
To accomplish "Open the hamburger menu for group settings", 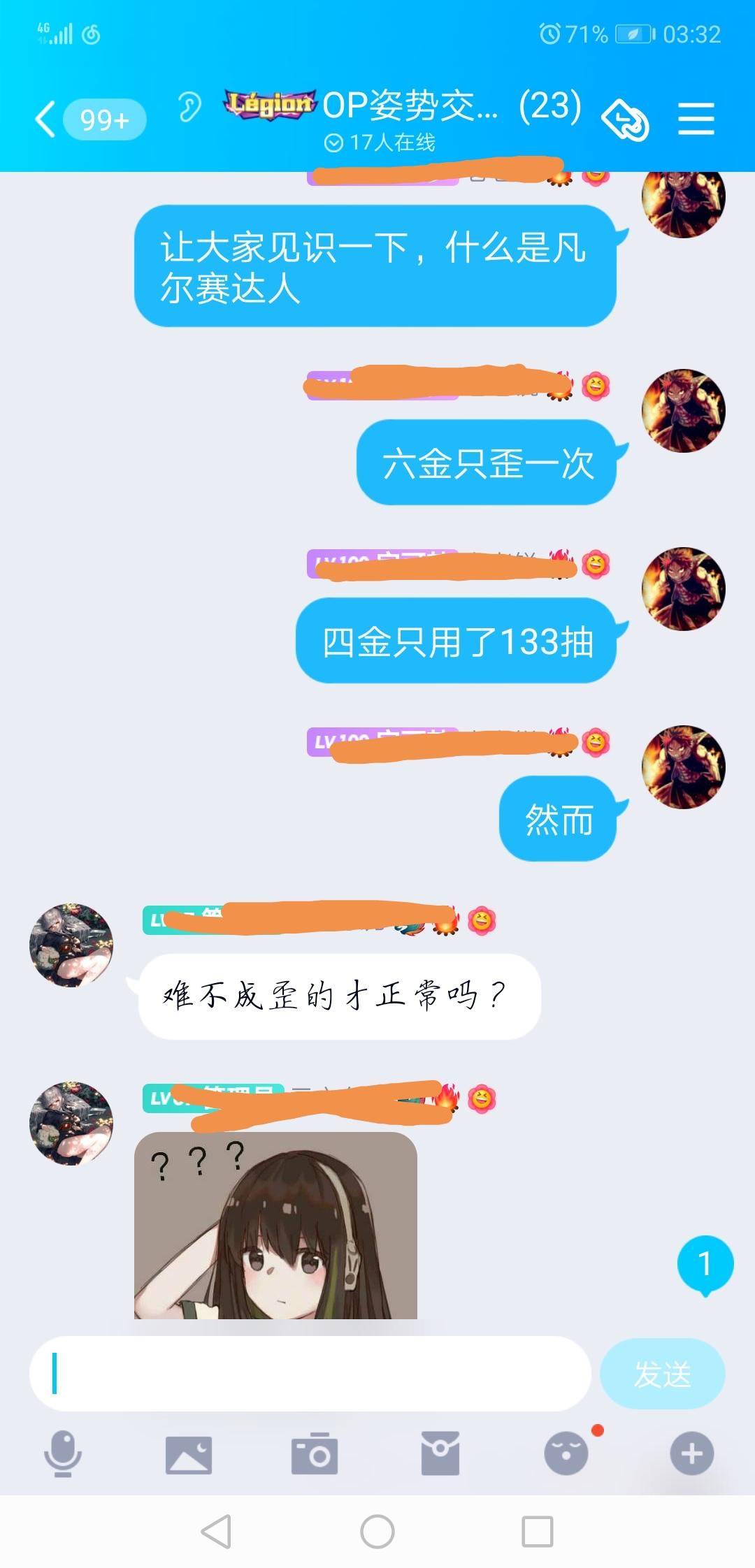I will (x=694, y=120).
